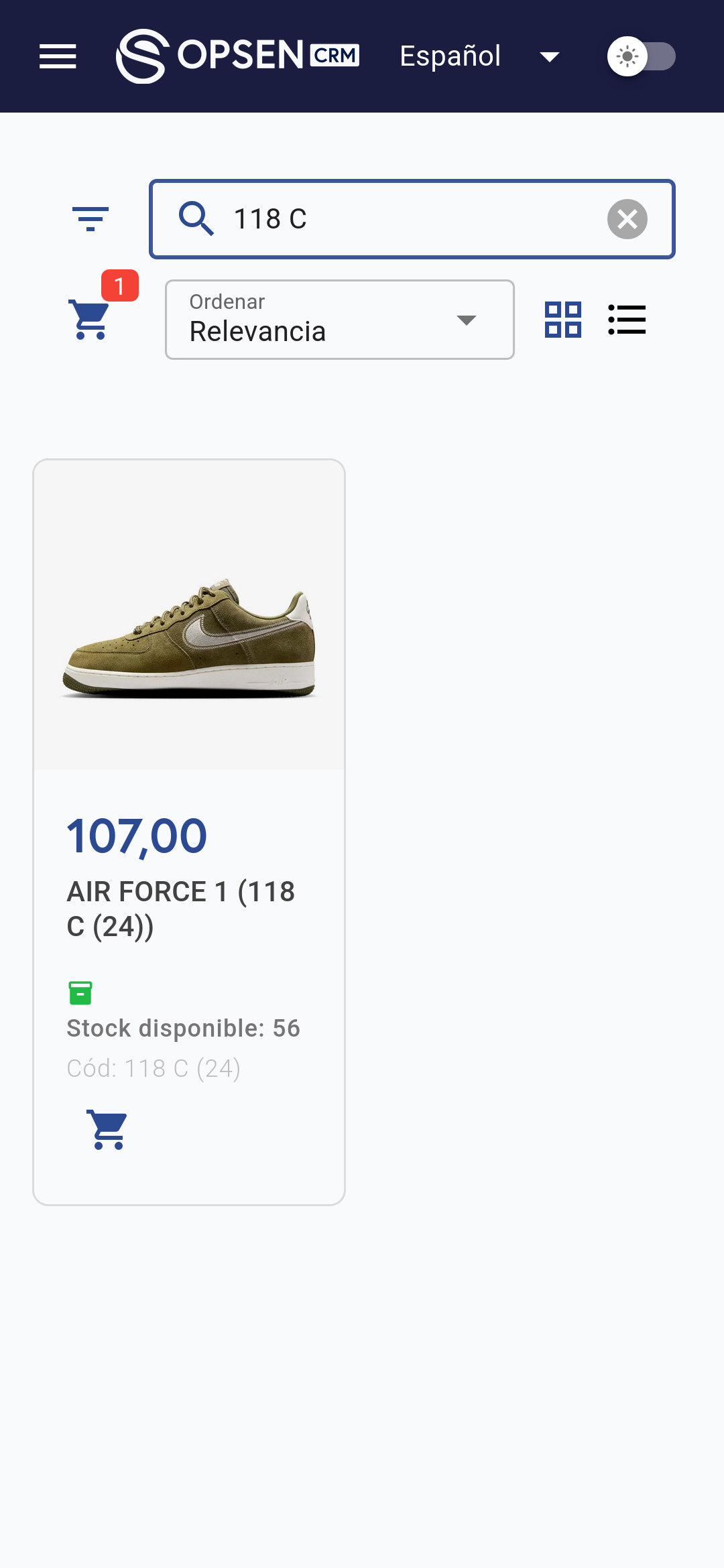Add AIR FORCE 1 to the cart
Image resolution: width=724 pixels, height=1568 pixels.
coord(107,1130)
